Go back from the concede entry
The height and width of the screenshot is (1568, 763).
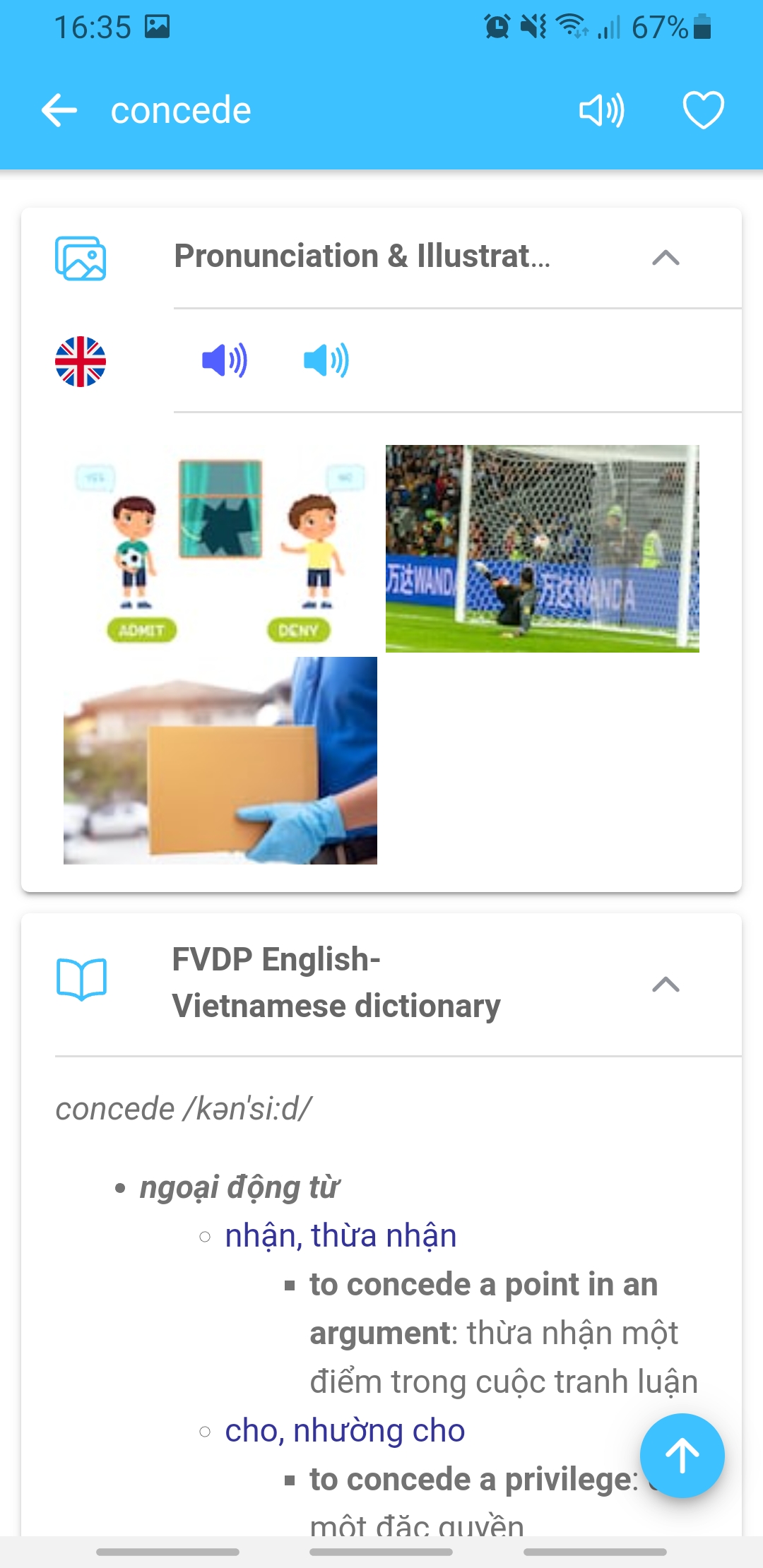point(59,111)
